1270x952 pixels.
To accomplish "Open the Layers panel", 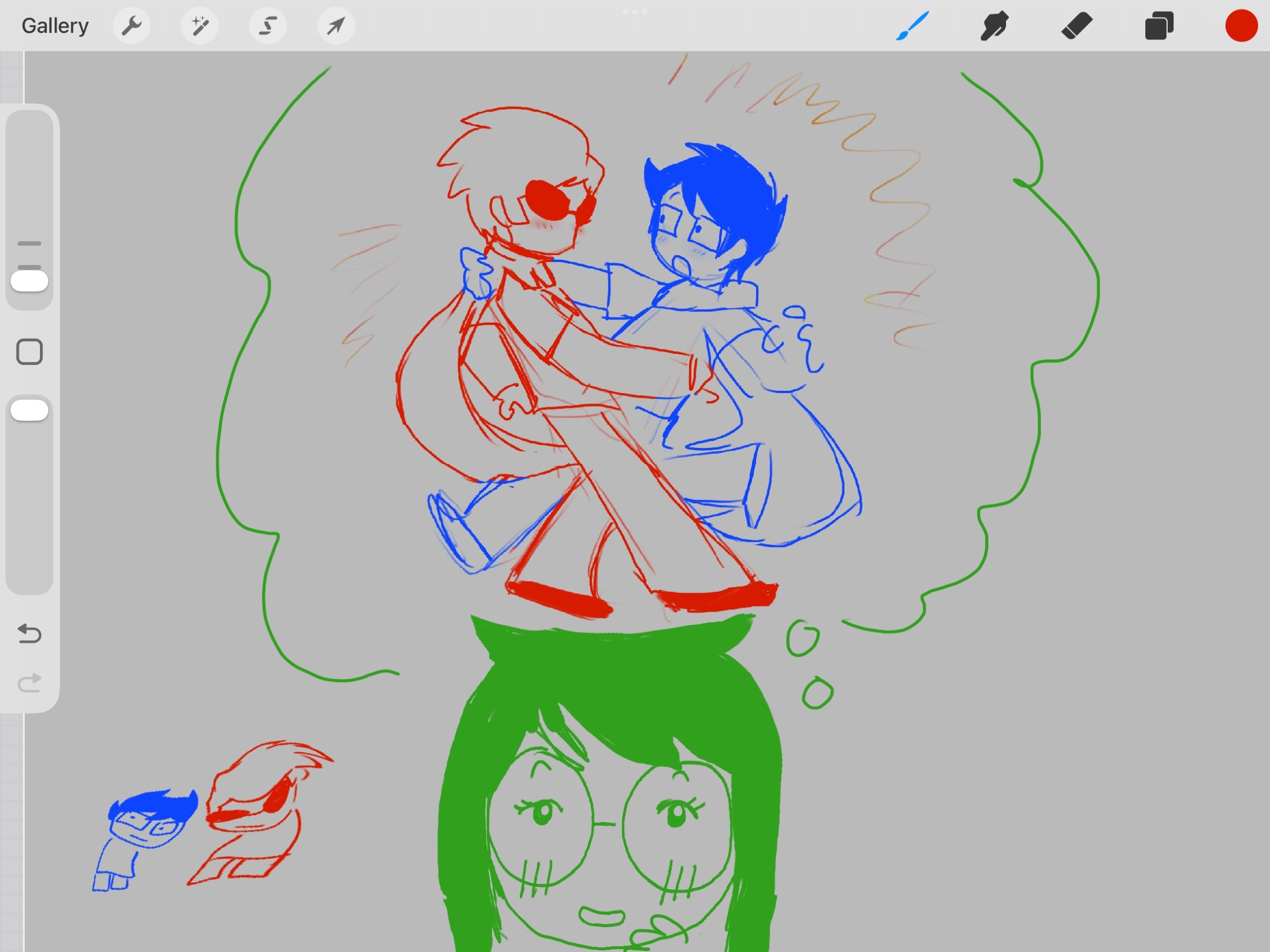I will [1159, 26].
